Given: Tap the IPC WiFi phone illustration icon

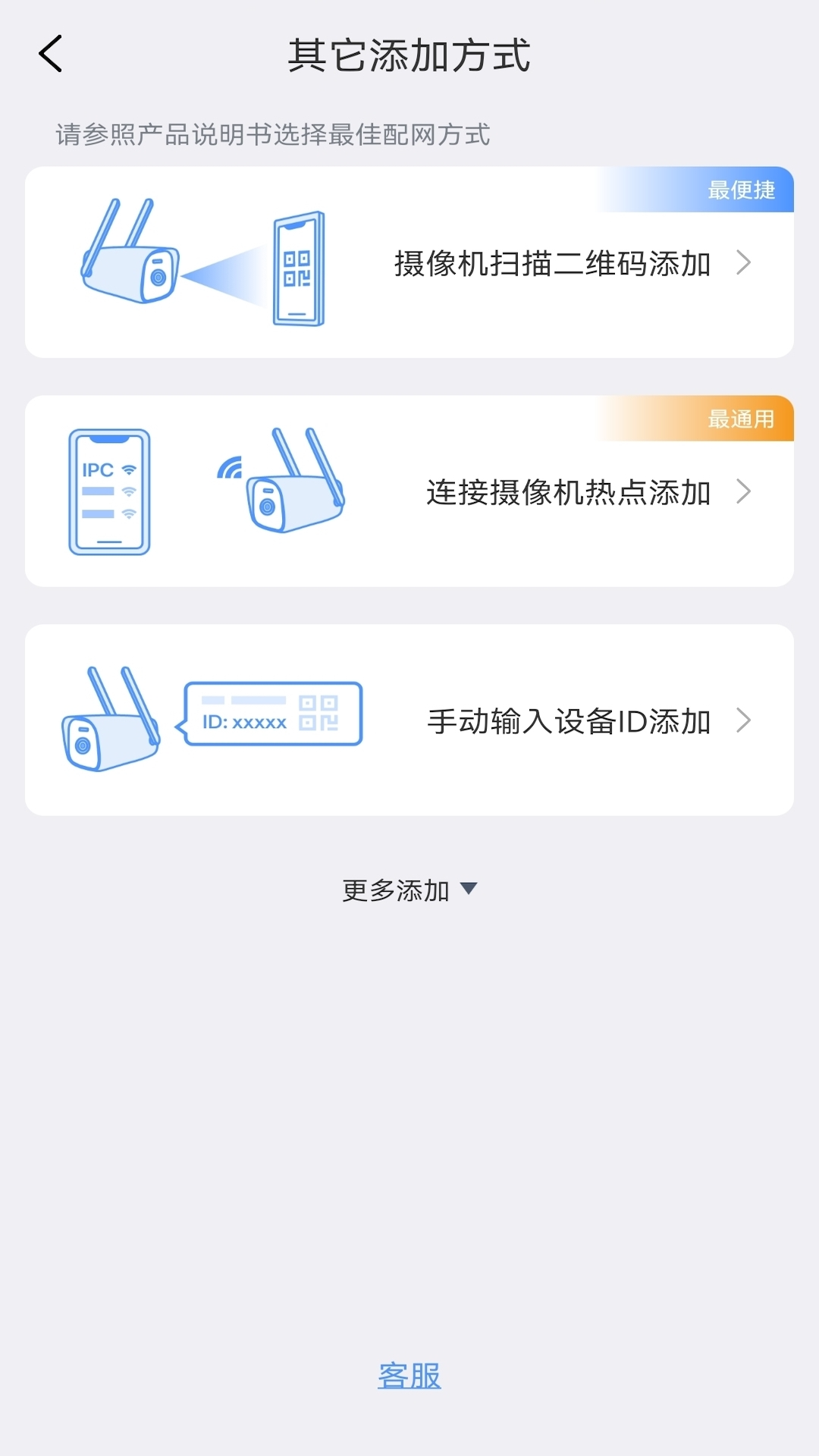Looking at the screenshot, I should [111, 491].
